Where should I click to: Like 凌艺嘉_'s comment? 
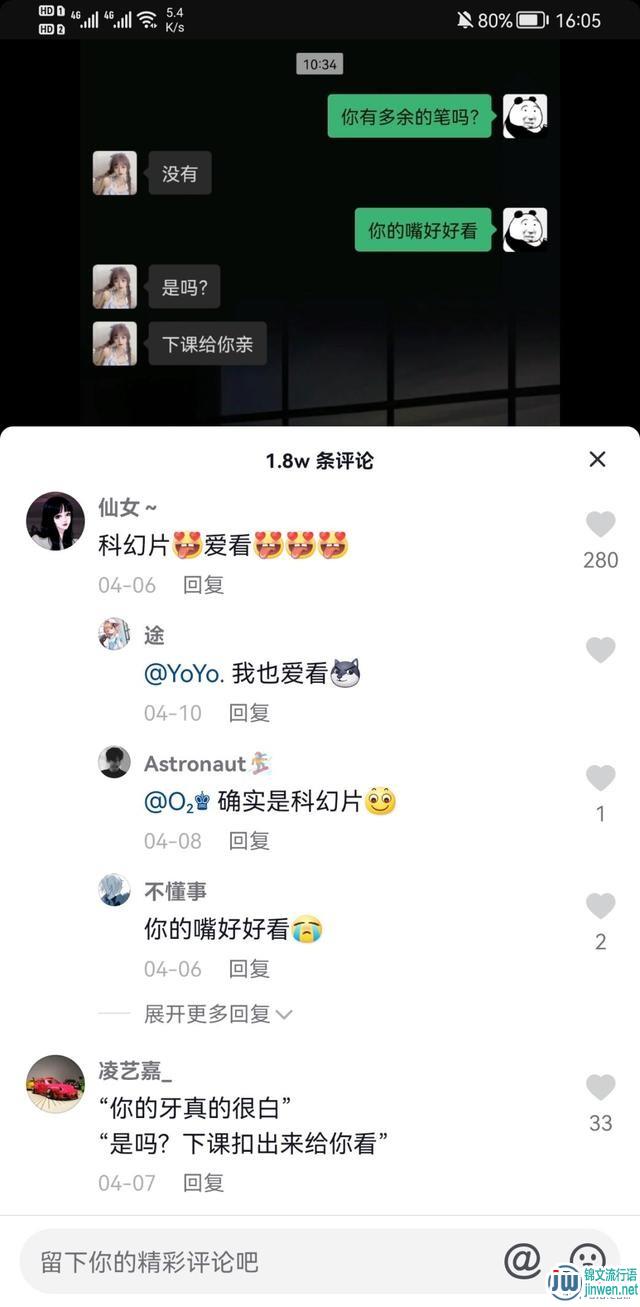click(x=600, y=1087)
